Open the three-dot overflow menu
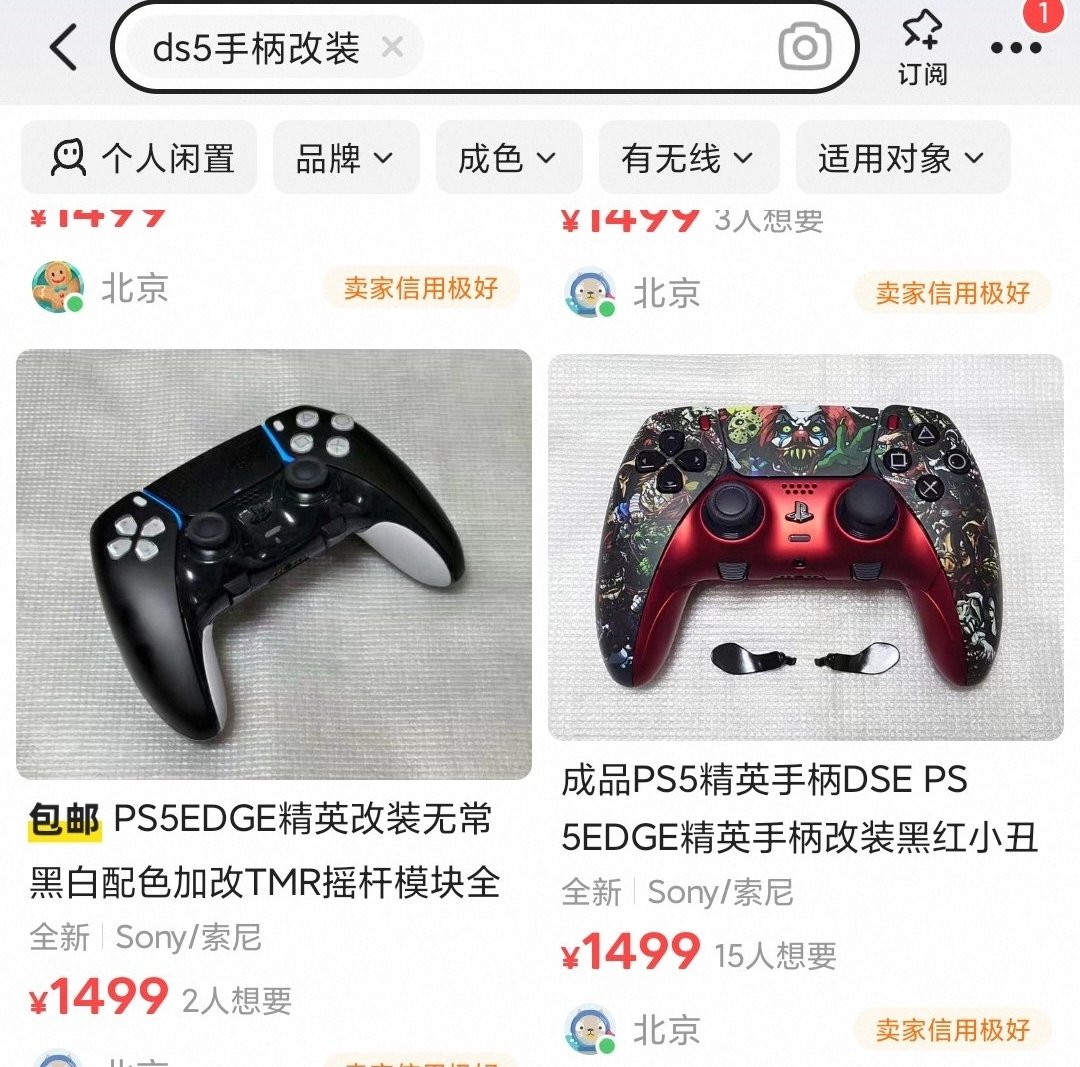 (x=1015, y=47)
